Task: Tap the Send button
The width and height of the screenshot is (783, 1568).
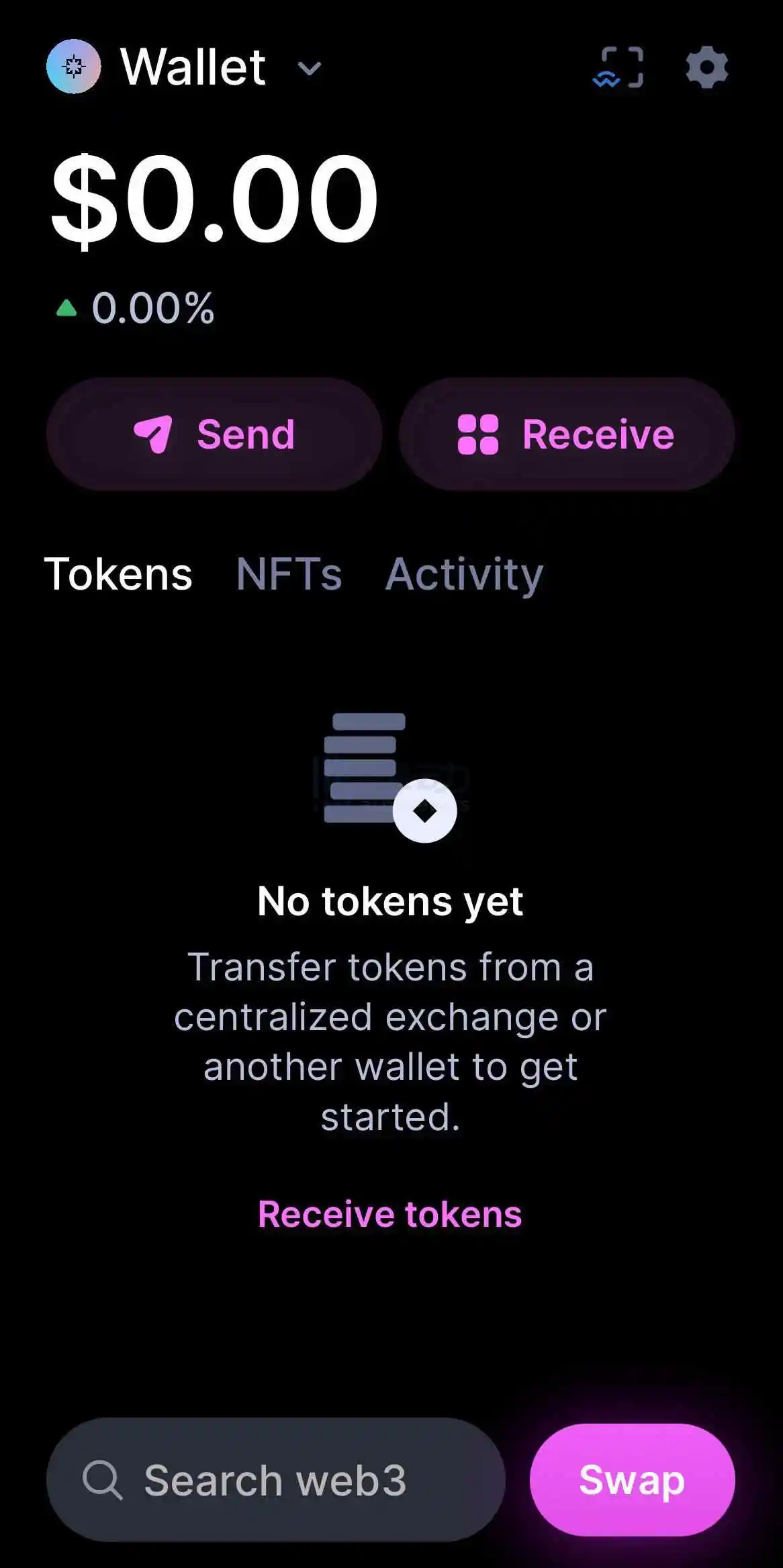Action: click(214, 434)
